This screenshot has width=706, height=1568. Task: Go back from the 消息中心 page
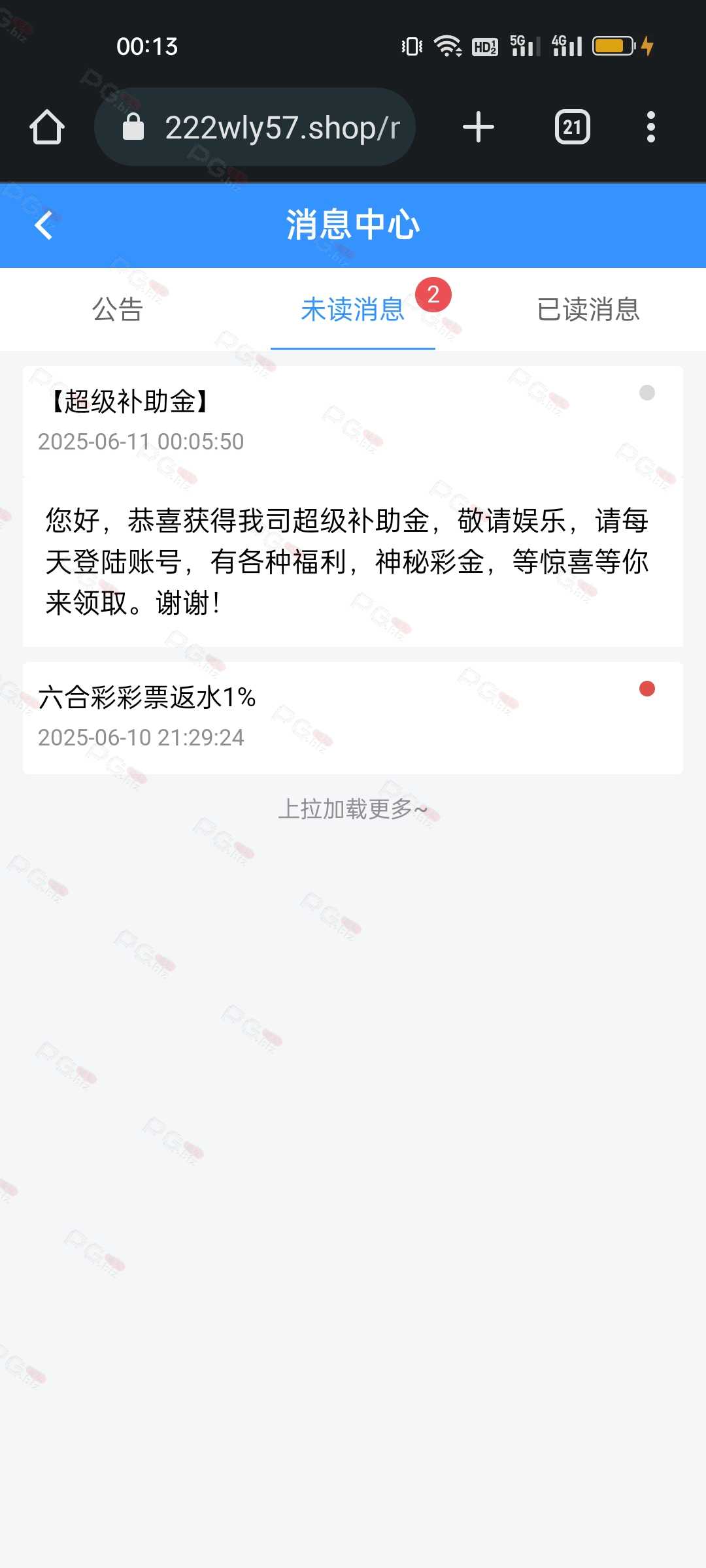pos(44,225)
